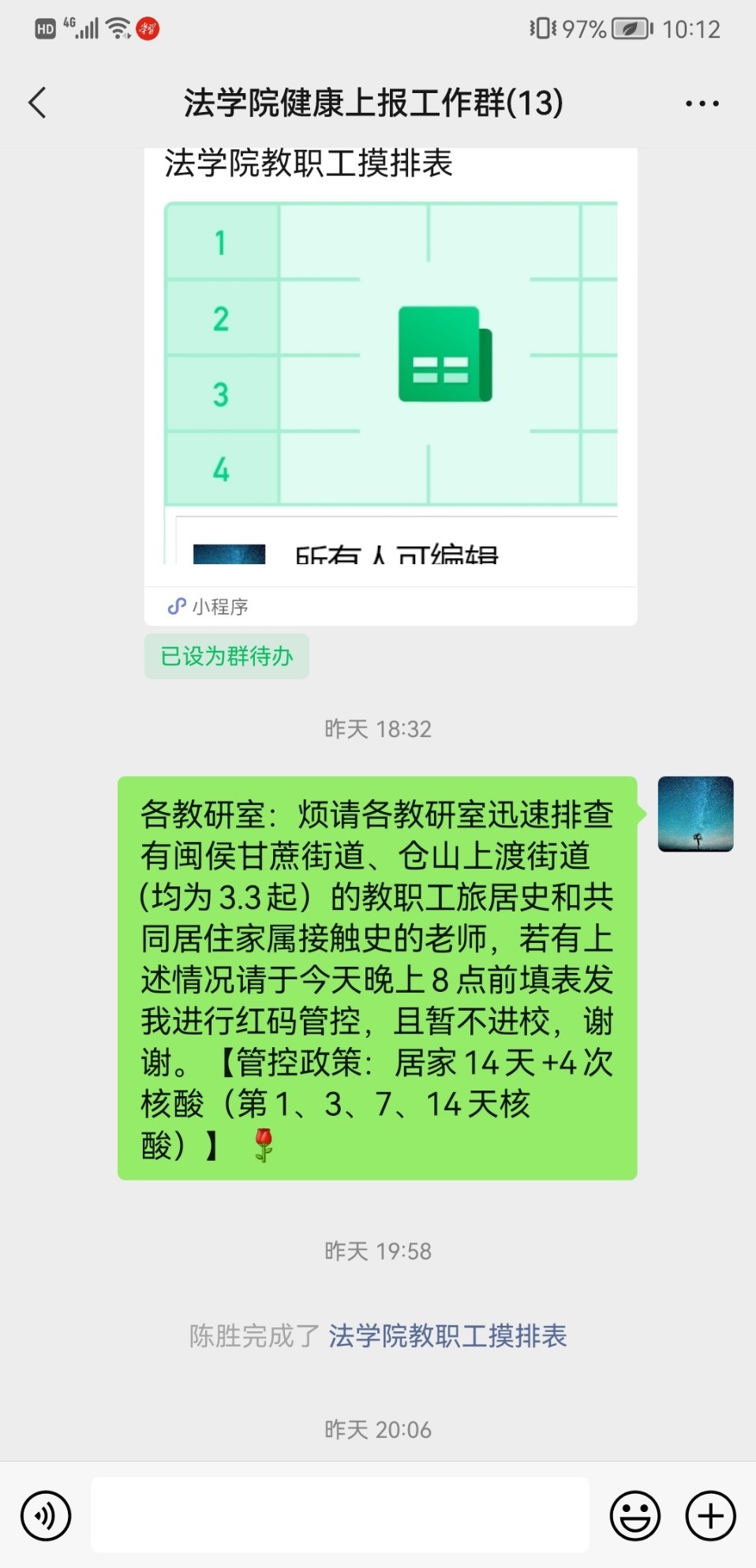Open the group chat options menu
The height and width of the screenshot is (1568, 756).
(702, 103)
